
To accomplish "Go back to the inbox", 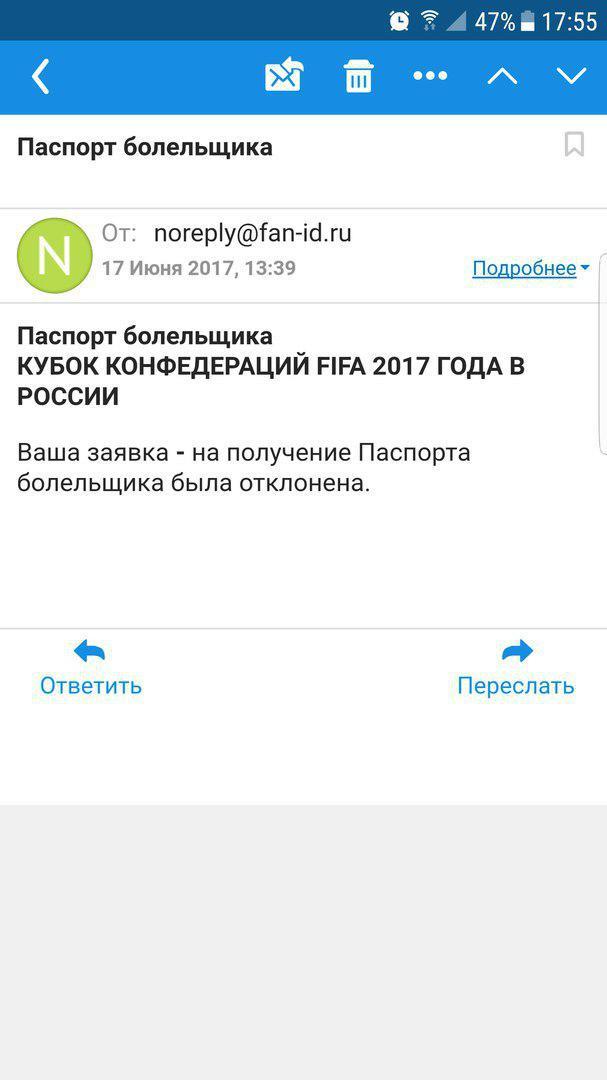I will [x=41, y=77].
